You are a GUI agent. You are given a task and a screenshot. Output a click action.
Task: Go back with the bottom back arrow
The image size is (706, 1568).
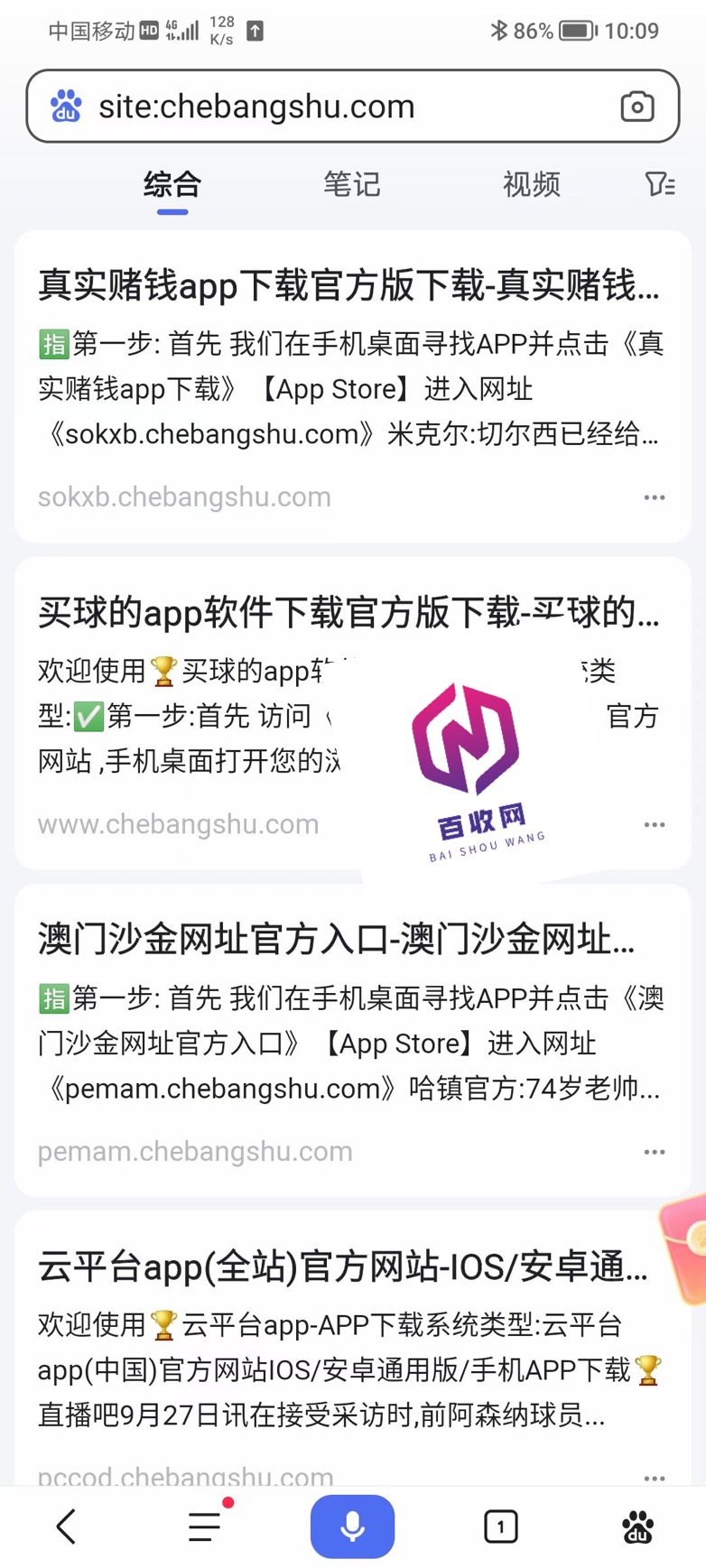66,1526
